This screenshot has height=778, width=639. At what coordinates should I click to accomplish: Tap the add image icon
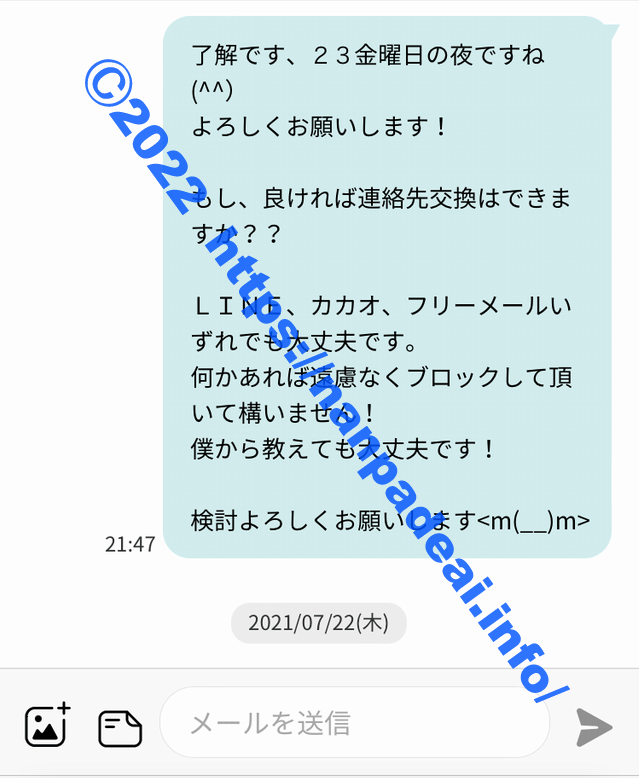click(x=47, y=724)
